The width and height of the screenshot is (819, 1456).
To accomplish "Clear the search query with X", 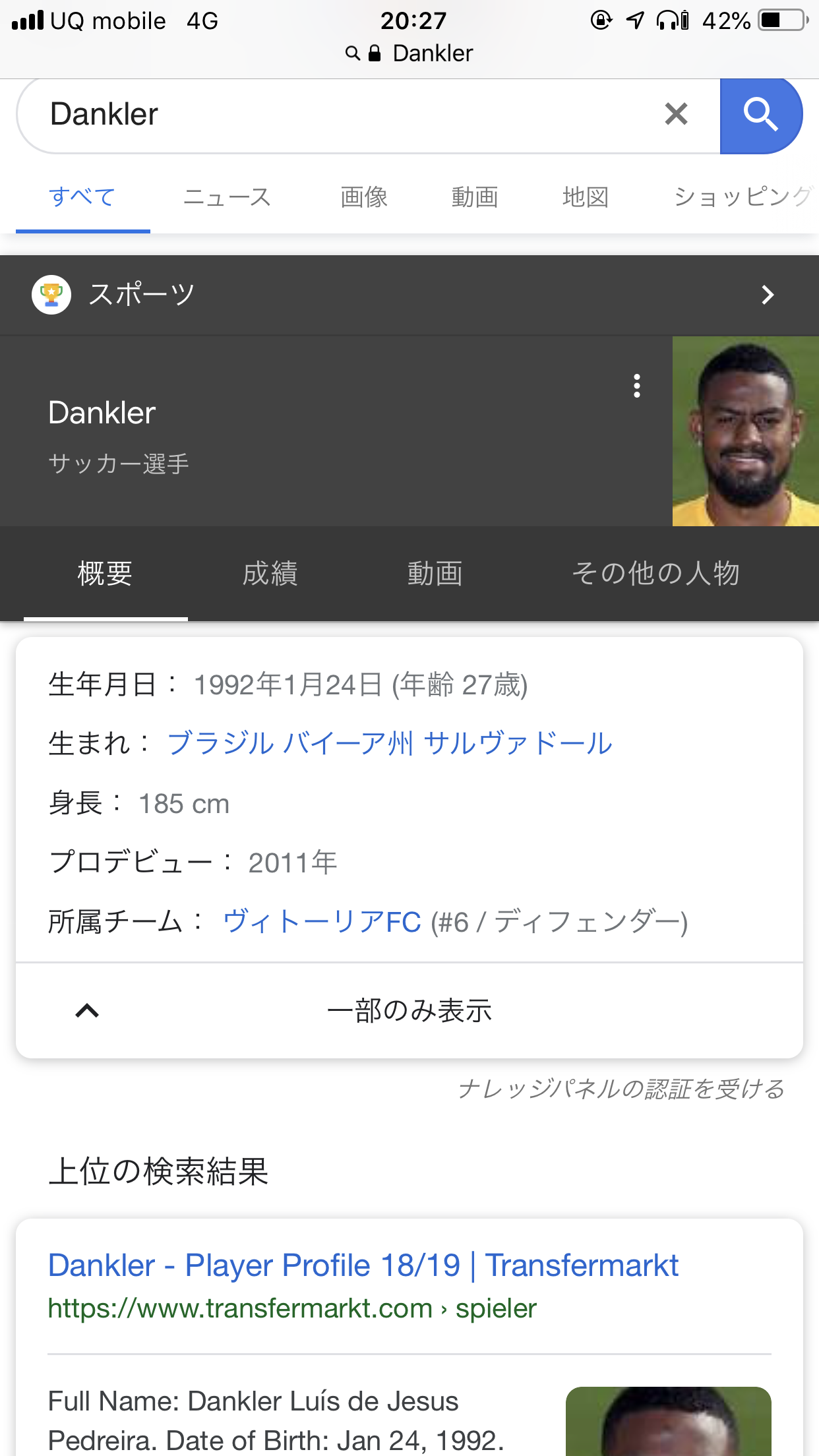I will (676, 114).
